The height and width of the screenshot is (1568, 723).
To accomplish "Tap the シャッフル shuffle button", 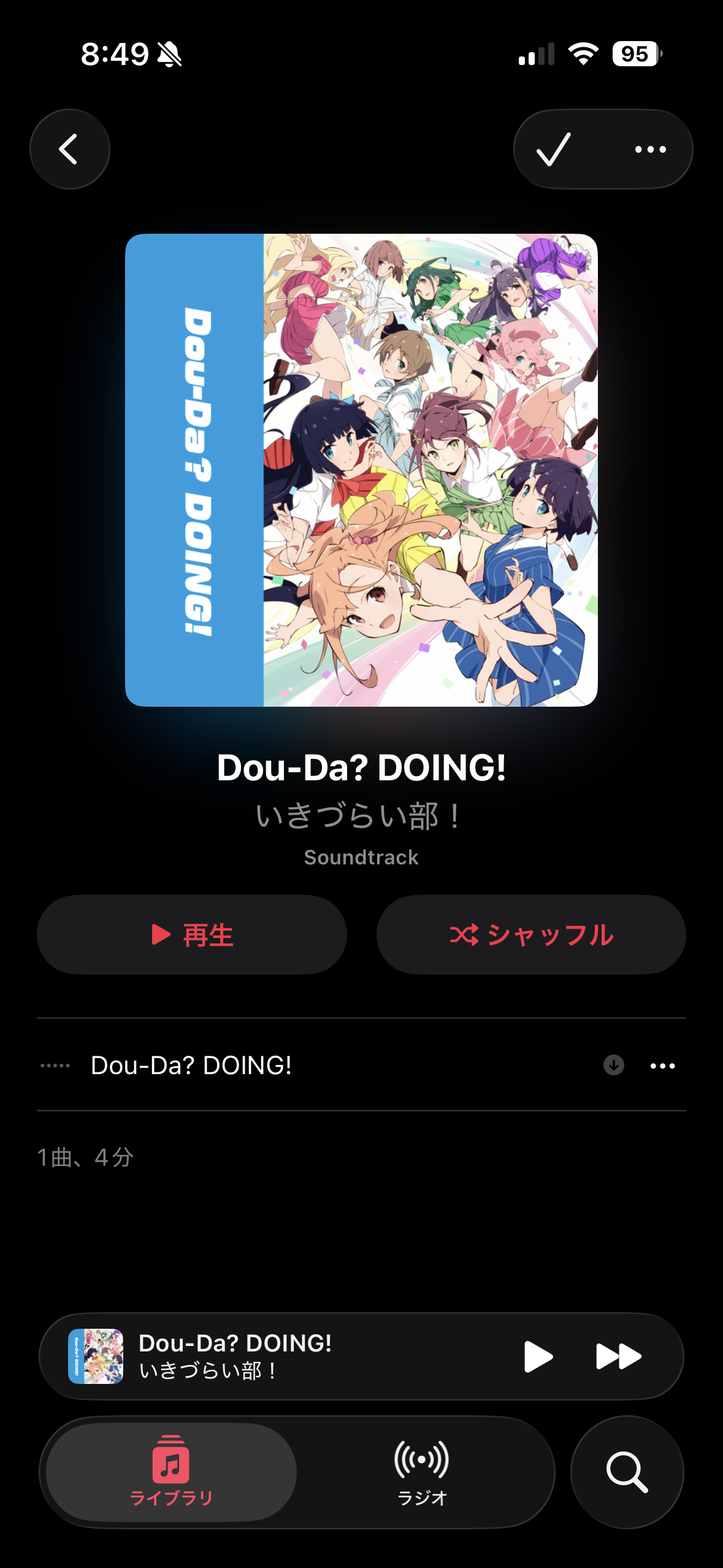I will click(x=531, y=935).
